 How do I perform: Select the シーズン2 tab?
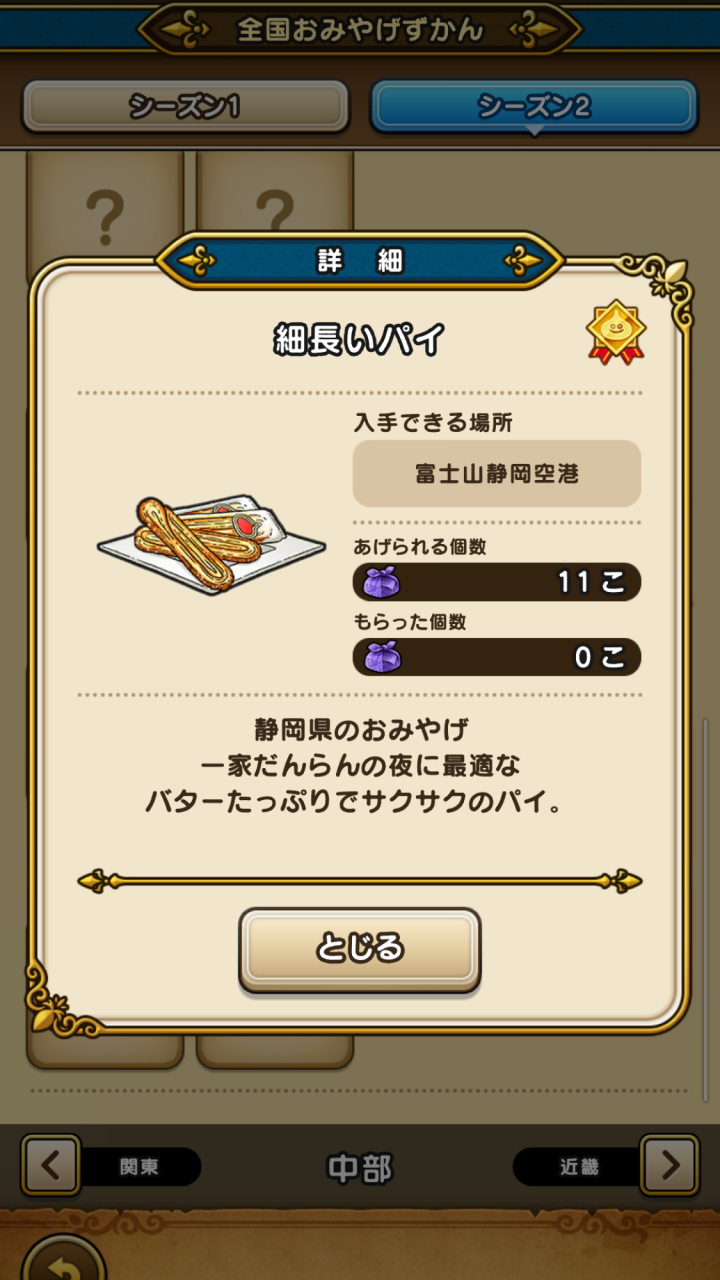point(534,106)
